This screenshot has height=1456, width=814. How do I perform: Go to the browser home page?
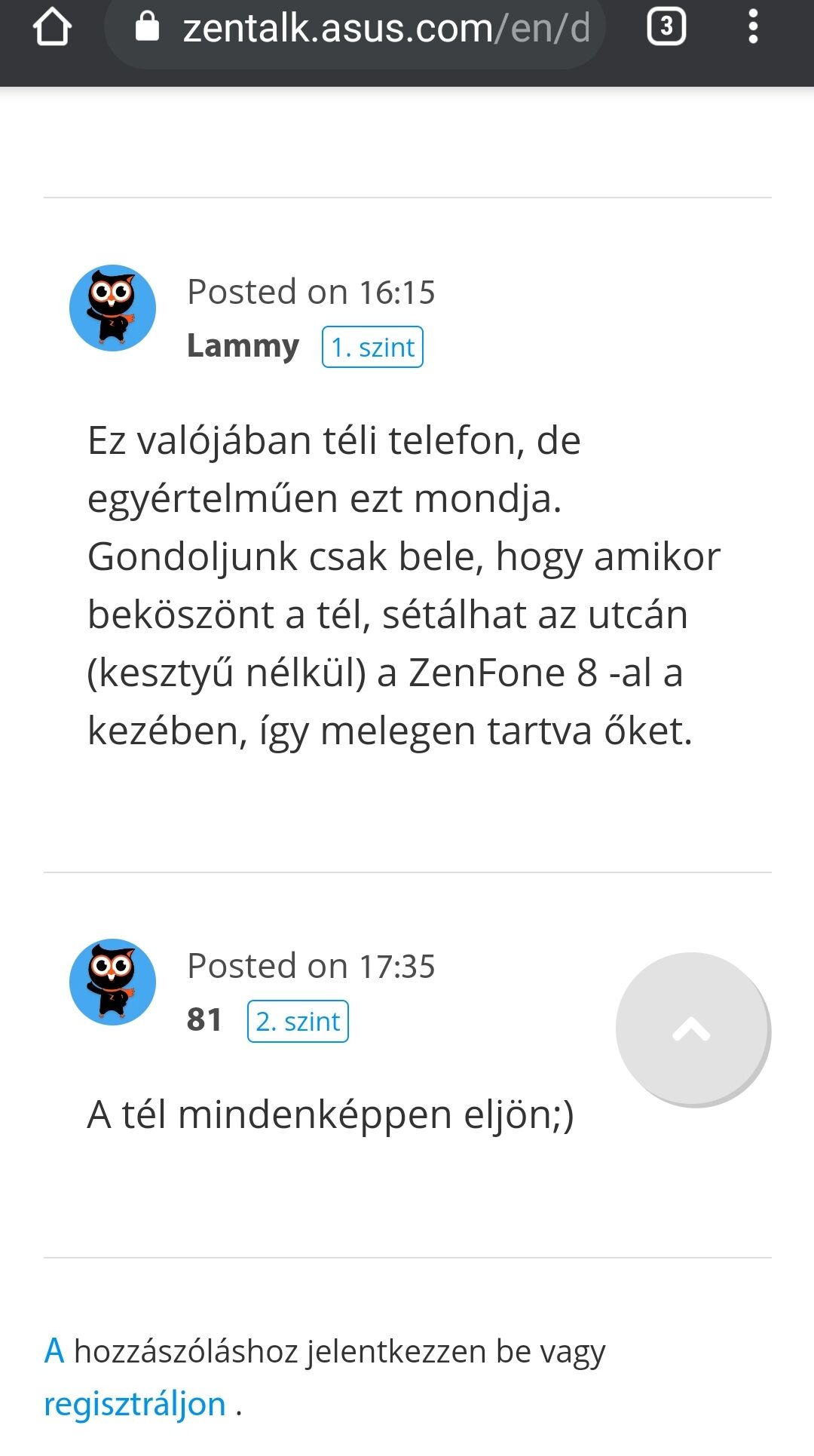coord(52,28)
